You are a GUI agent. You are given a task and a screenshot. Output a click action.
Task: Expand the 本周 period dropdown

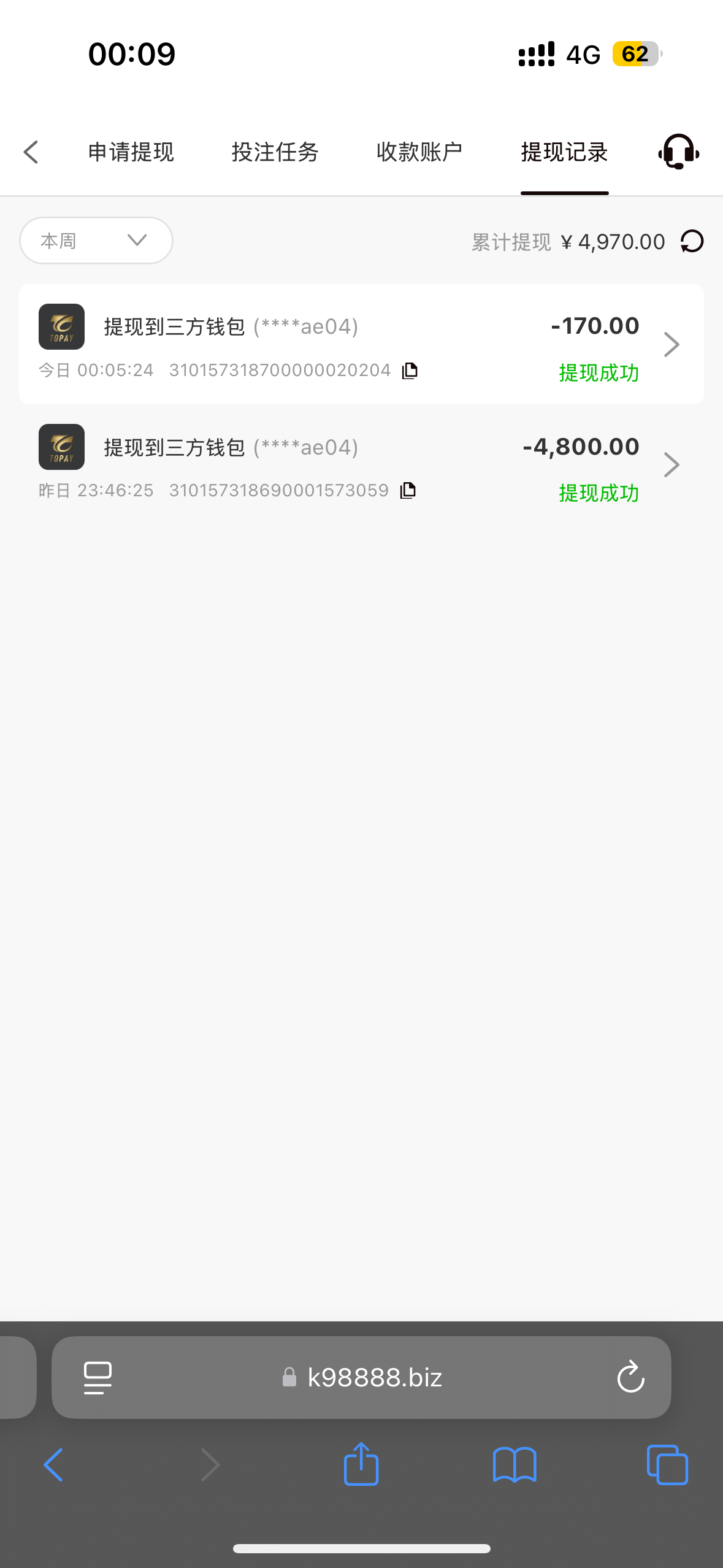[96, 240]
